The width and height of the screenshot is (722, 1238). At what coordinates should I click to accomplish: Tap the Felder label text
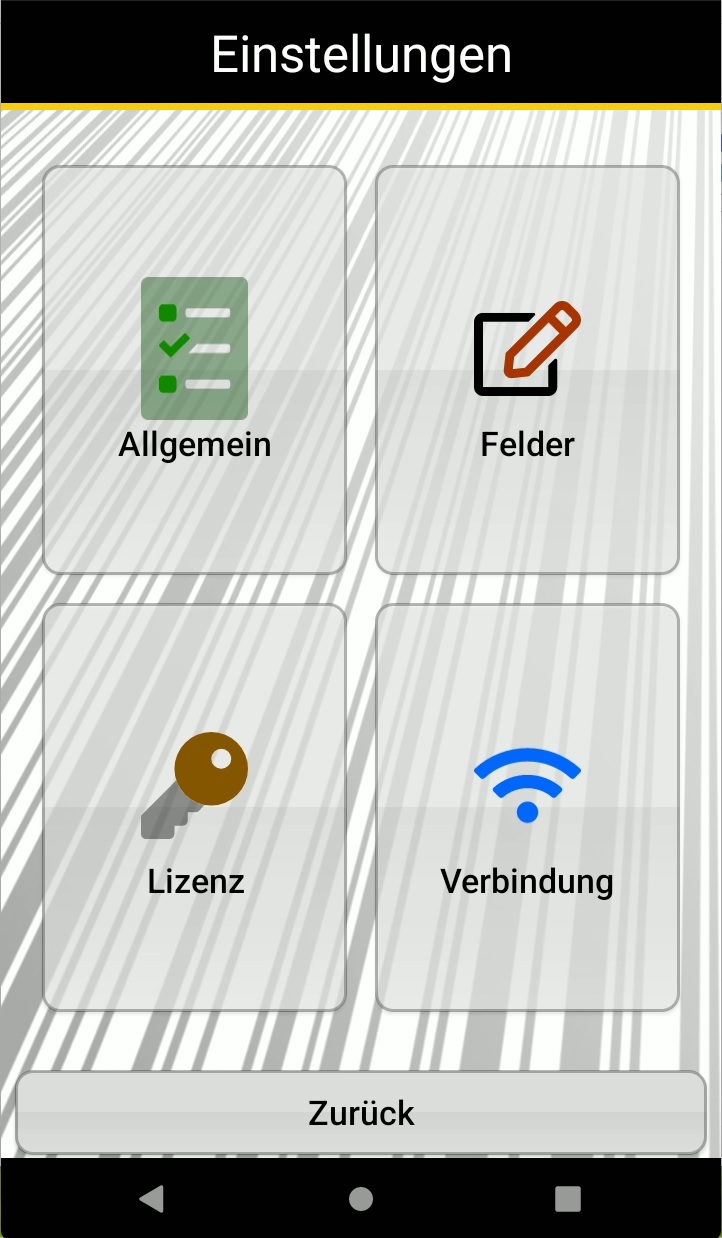[527, 444]
